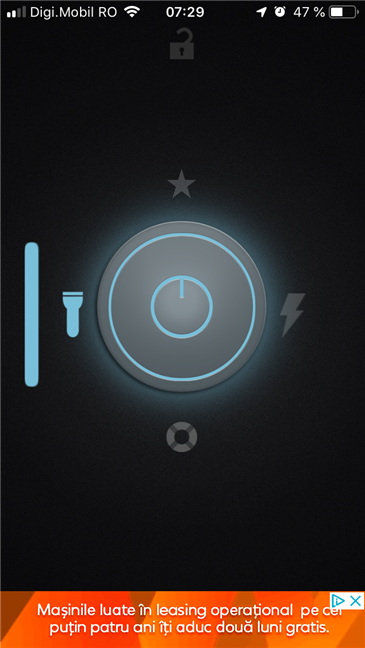Open the AdChoices info icon
Screen dimensions: 365x648
(x=339, y=601)
